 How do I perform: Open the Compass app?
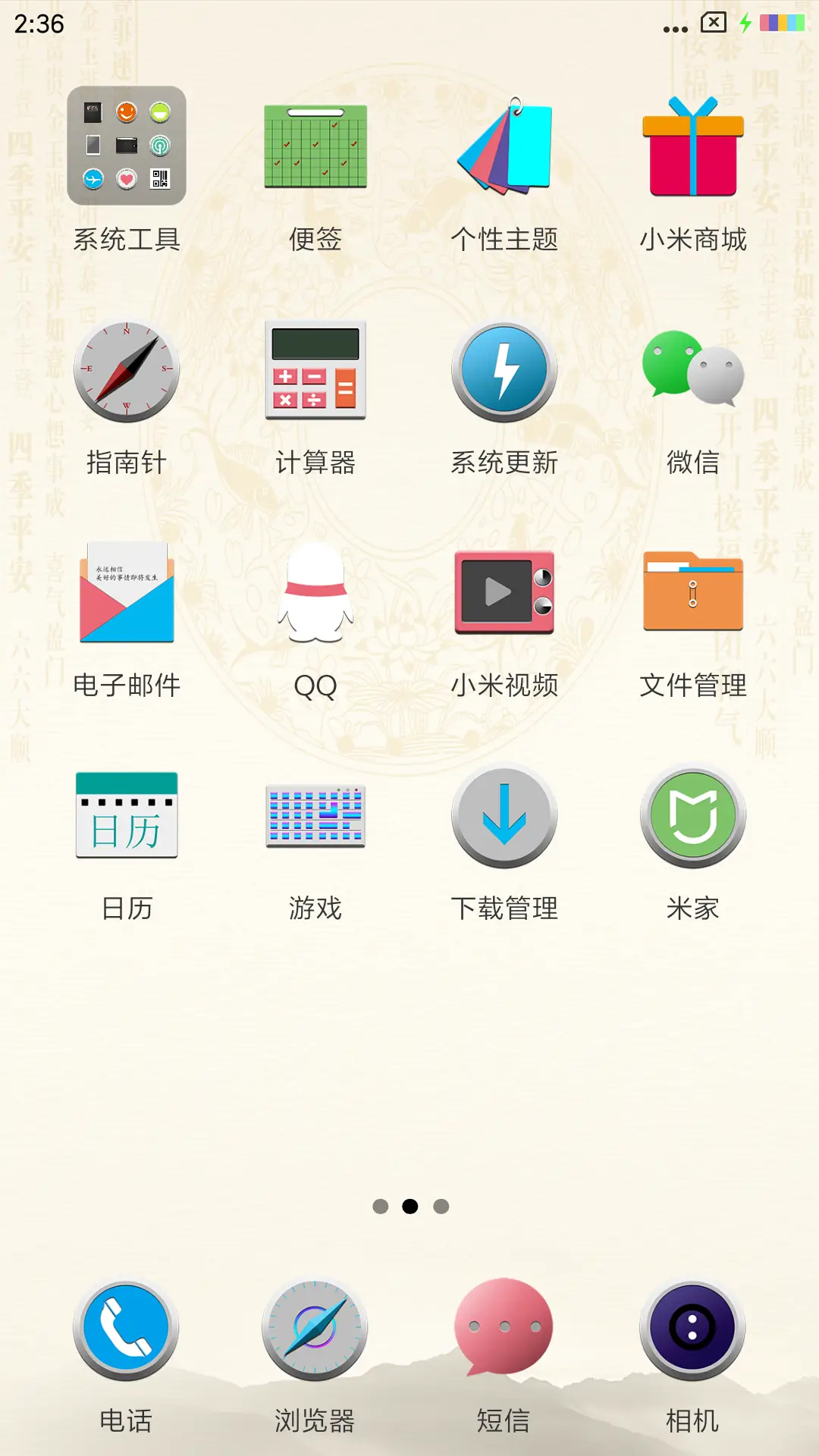pos(126,371)
